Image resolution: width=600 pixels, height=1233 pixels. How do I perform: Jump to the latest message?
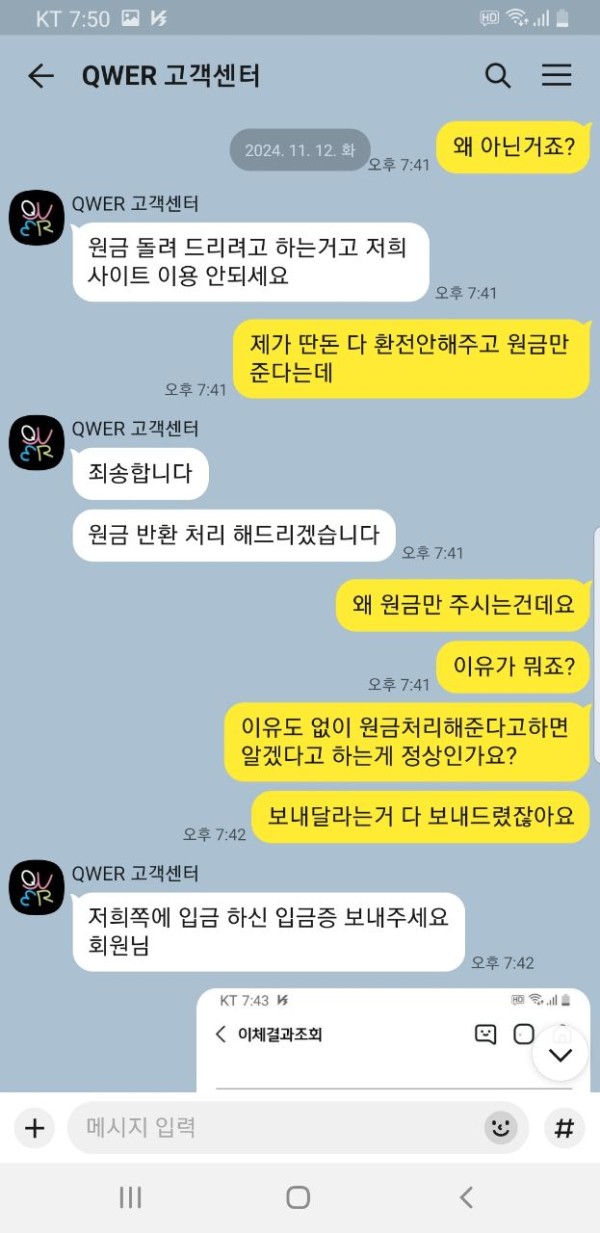(x=560, y=1053)
